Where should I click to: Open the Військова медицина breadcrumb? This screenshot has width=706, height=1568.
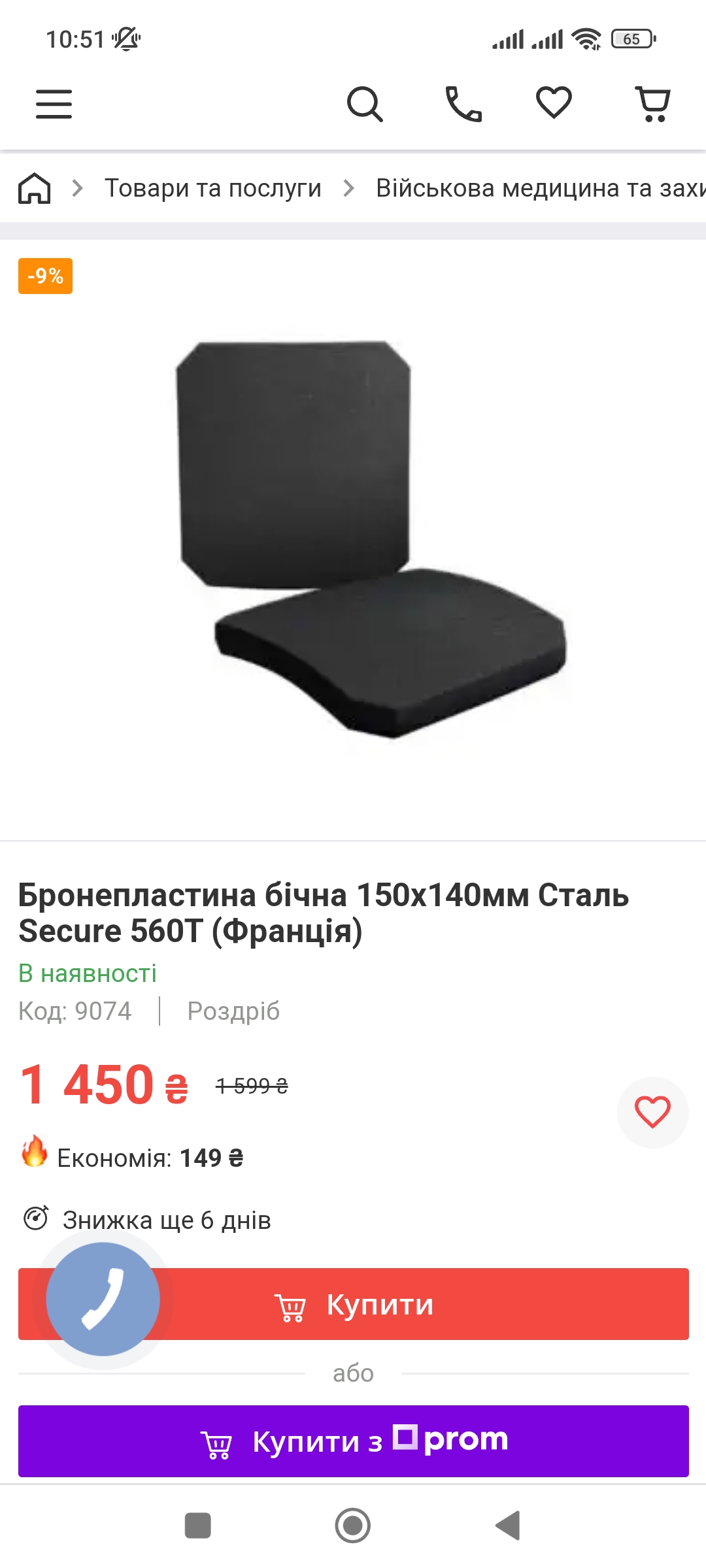(541, 188)
